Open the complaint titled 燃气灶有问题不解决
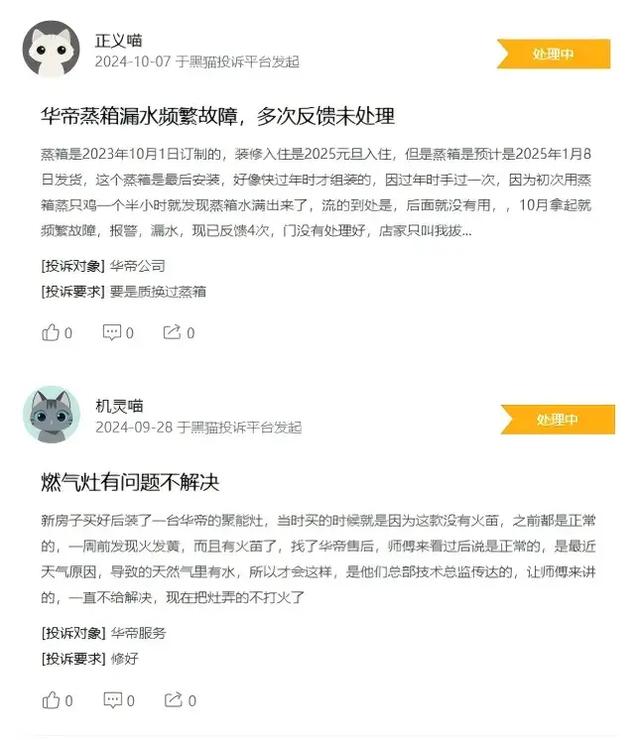Viewport: 640px width, 740px height. [130, 482]
